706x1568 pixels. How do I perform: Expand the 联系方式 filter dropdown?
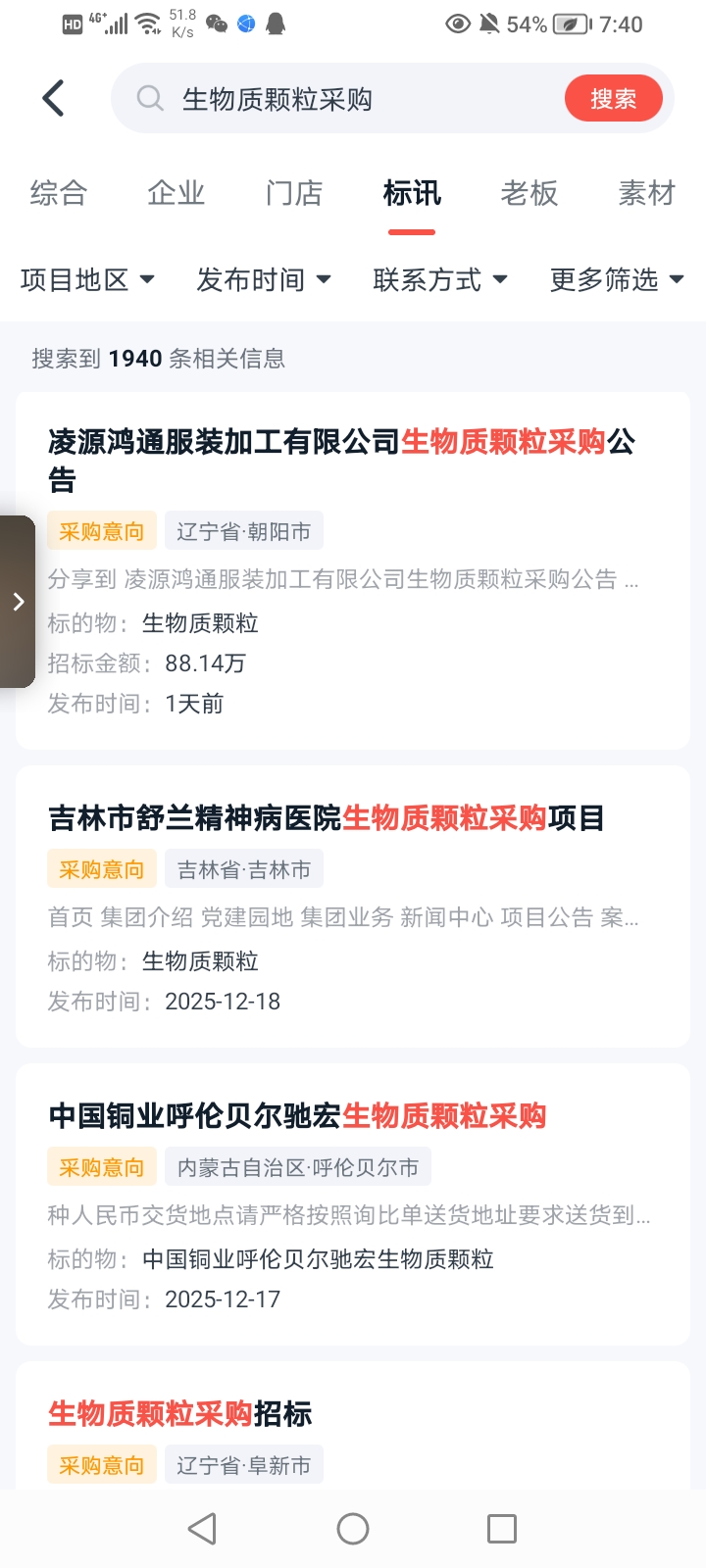click(440, 280)
